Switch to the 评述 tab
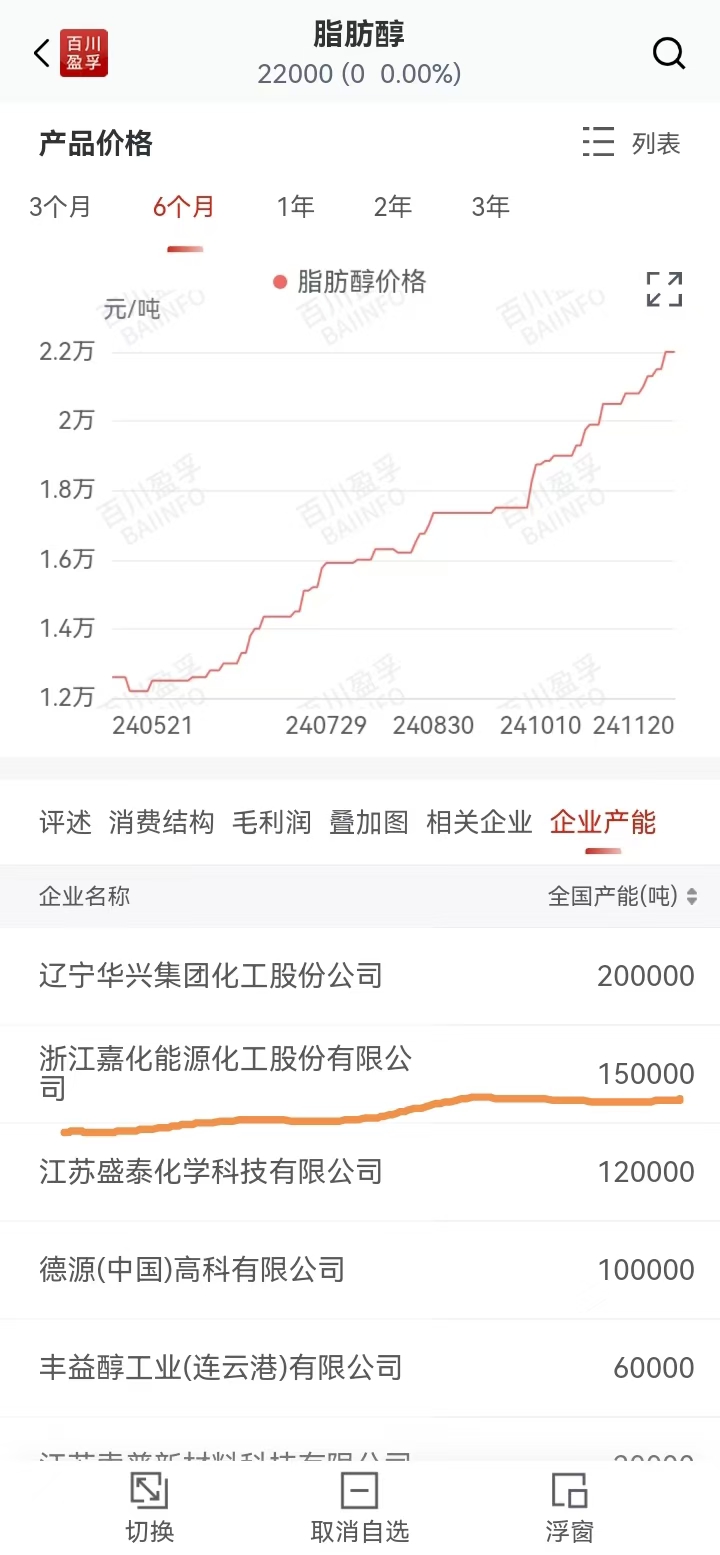Viewport: 720px width, 1555px height. coord(65,823)
